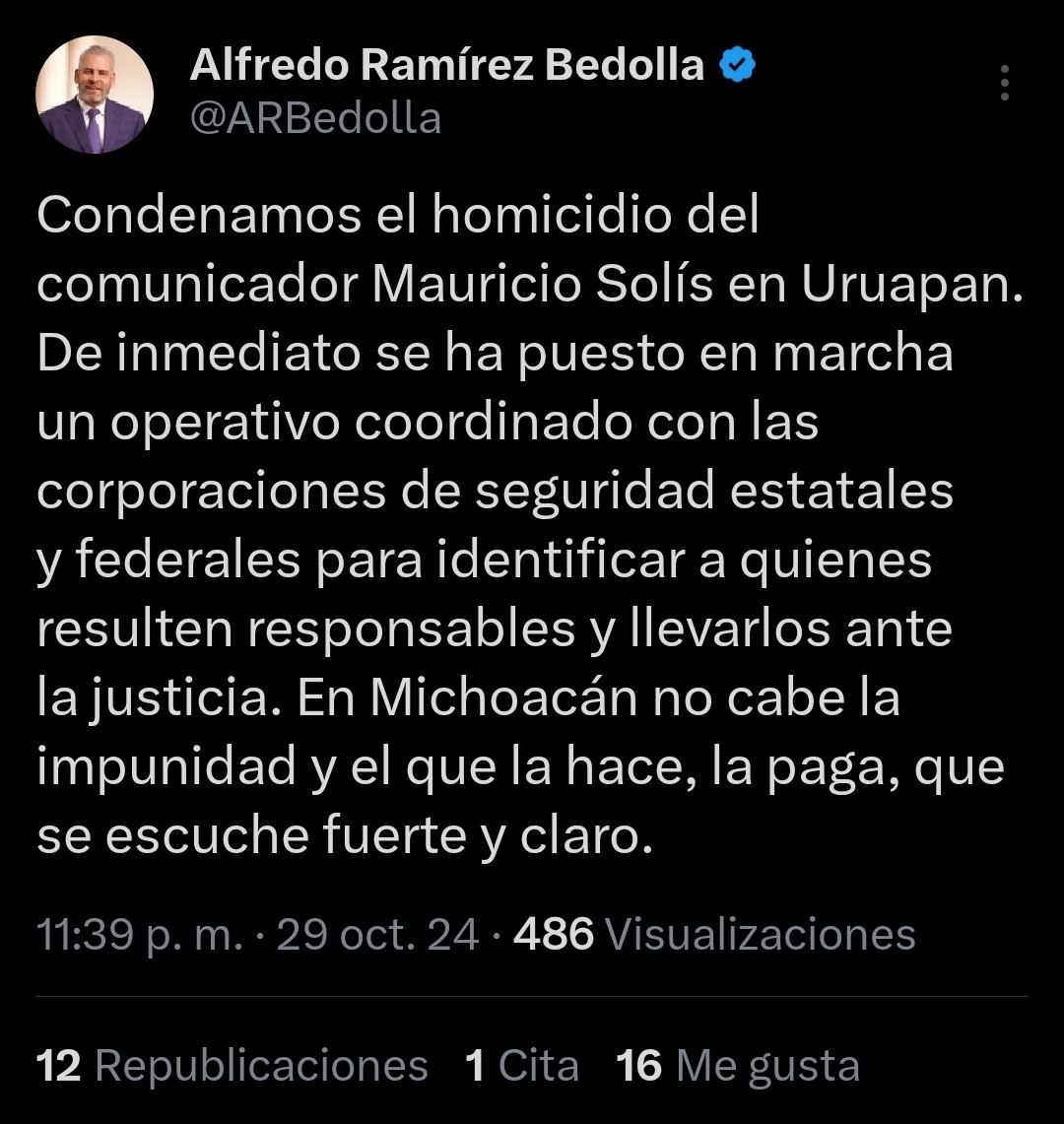View the 1 Cita quote
Screen dimensions: 1064x1124
click(x=522, y=1066)
